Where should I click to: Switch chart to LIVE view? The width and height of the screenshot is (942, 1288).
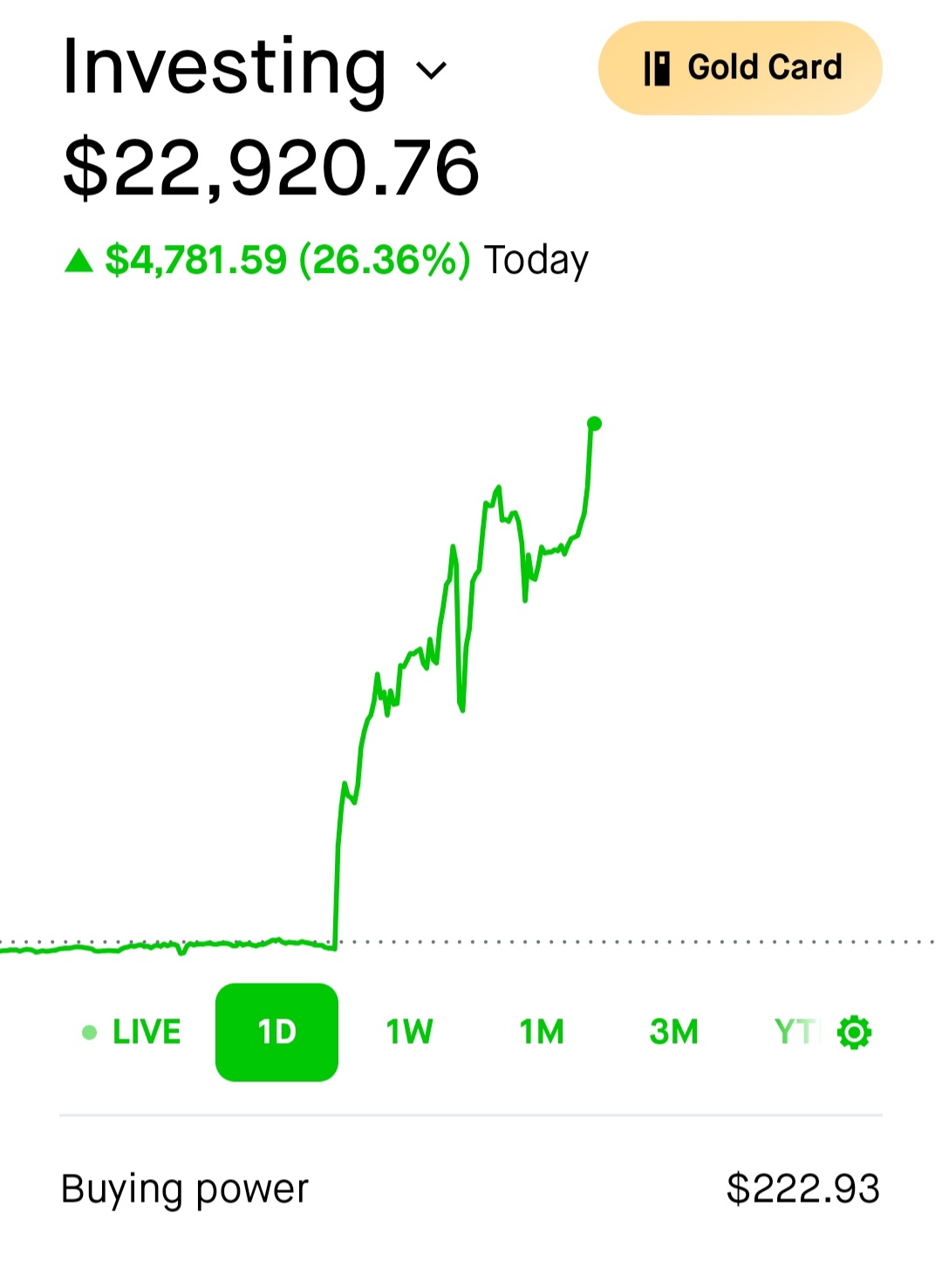tap(133, 1032)
